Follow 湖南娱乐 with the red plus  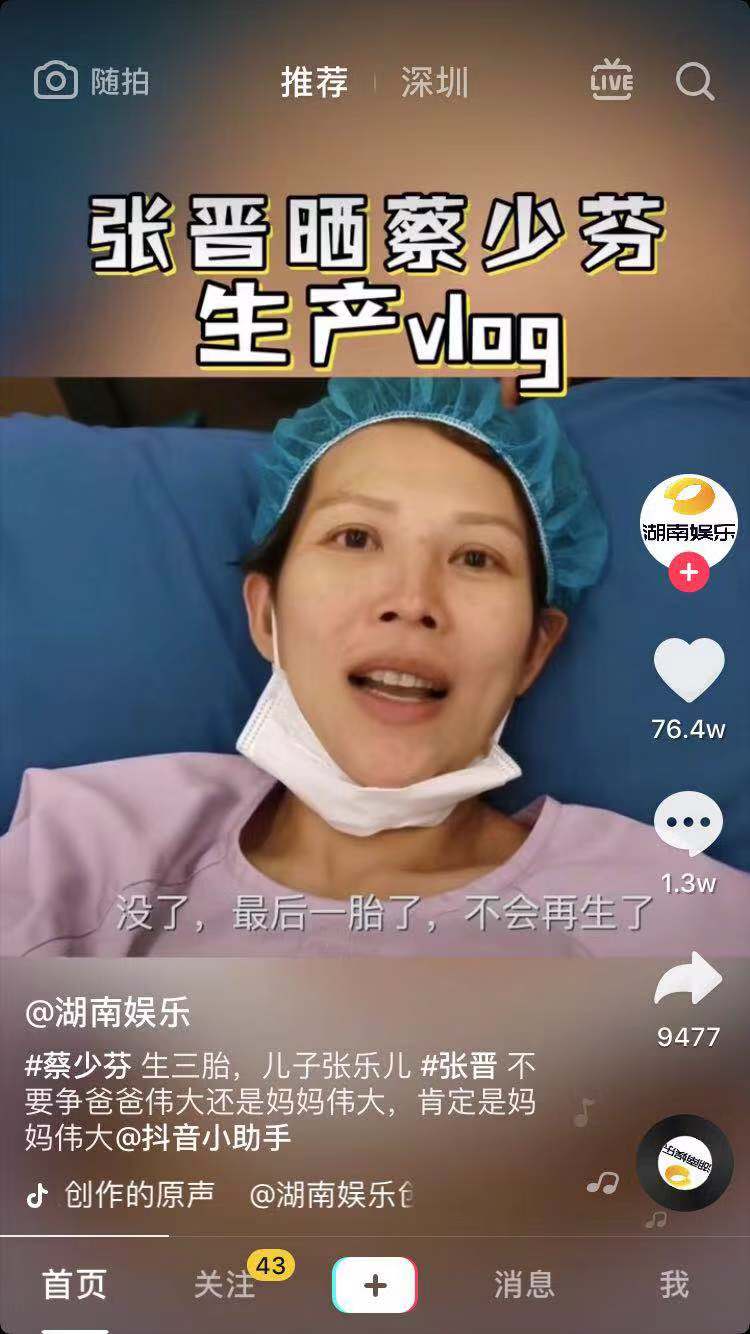tap(688, 573)
